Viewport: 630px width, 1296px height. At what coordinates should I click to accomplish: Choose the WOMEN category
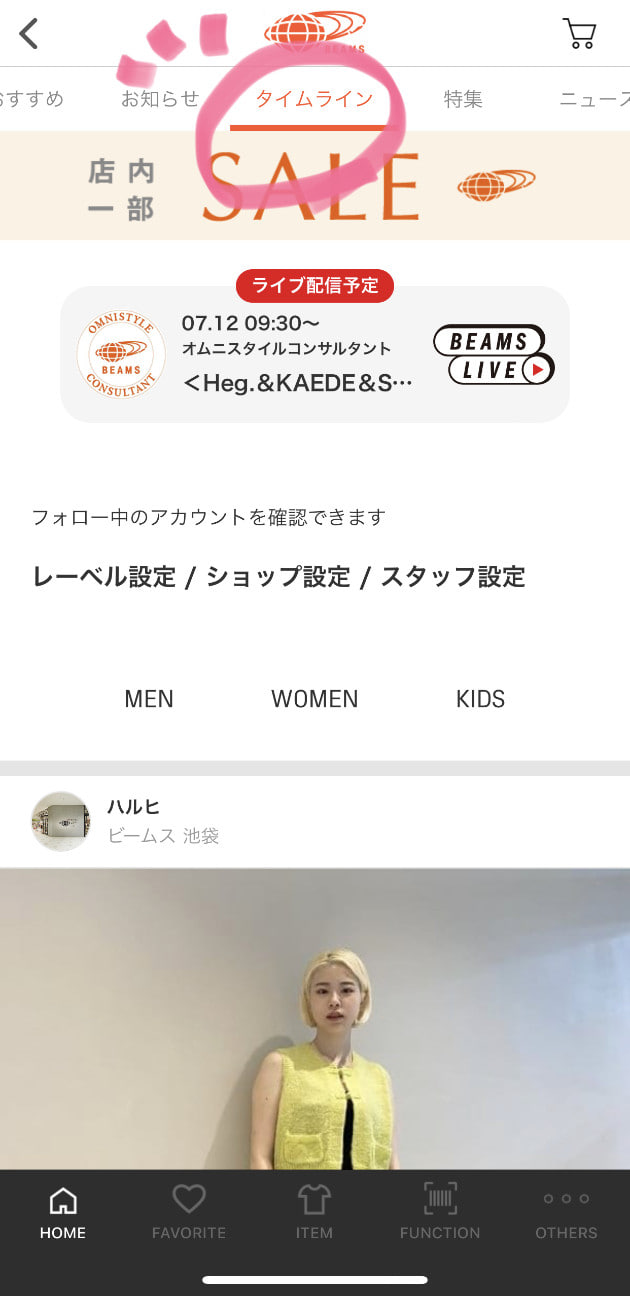pyautogui.click(x=314, y=699)
